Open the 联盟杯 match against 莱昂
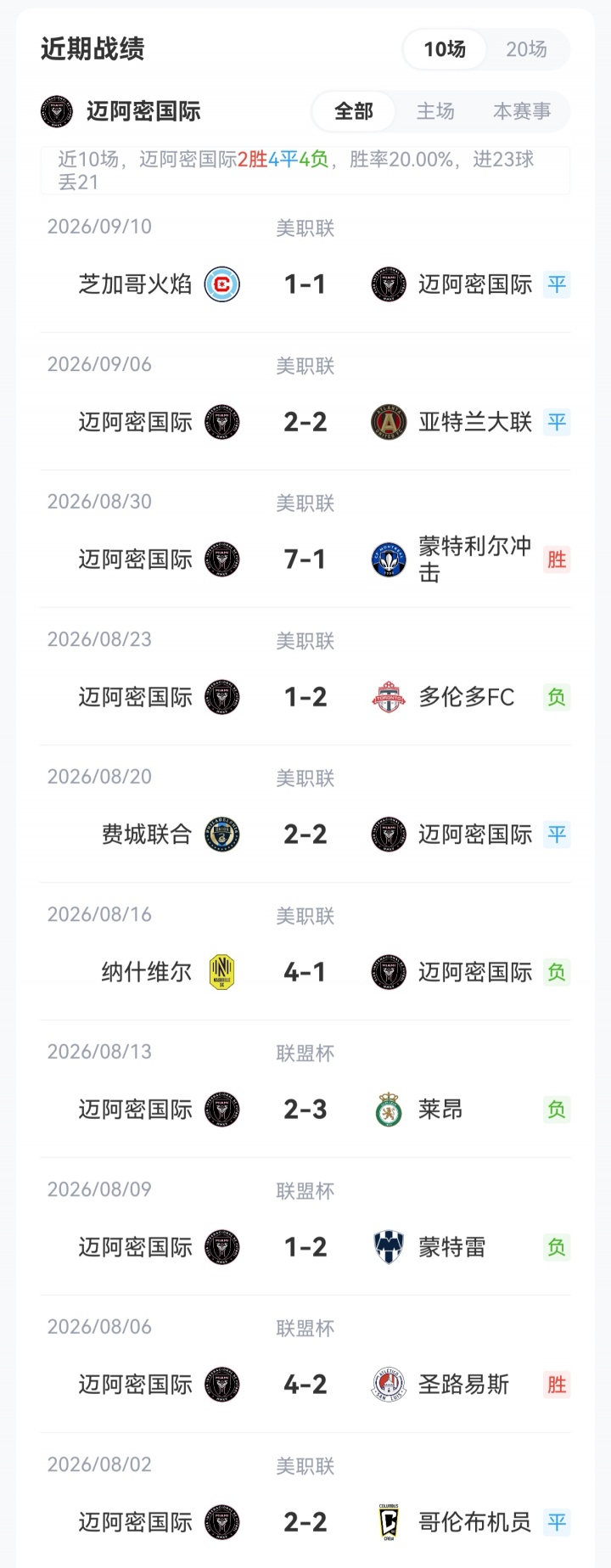 pos(305,1089)
